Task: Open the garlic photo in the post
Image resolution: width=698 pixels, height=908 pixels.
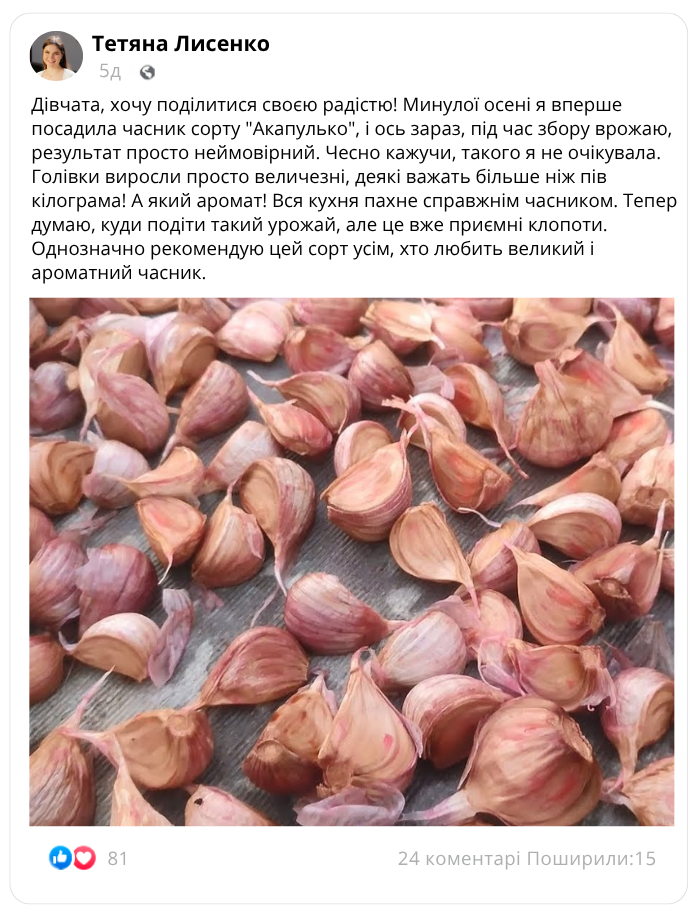Action: (x=351, y=561)
